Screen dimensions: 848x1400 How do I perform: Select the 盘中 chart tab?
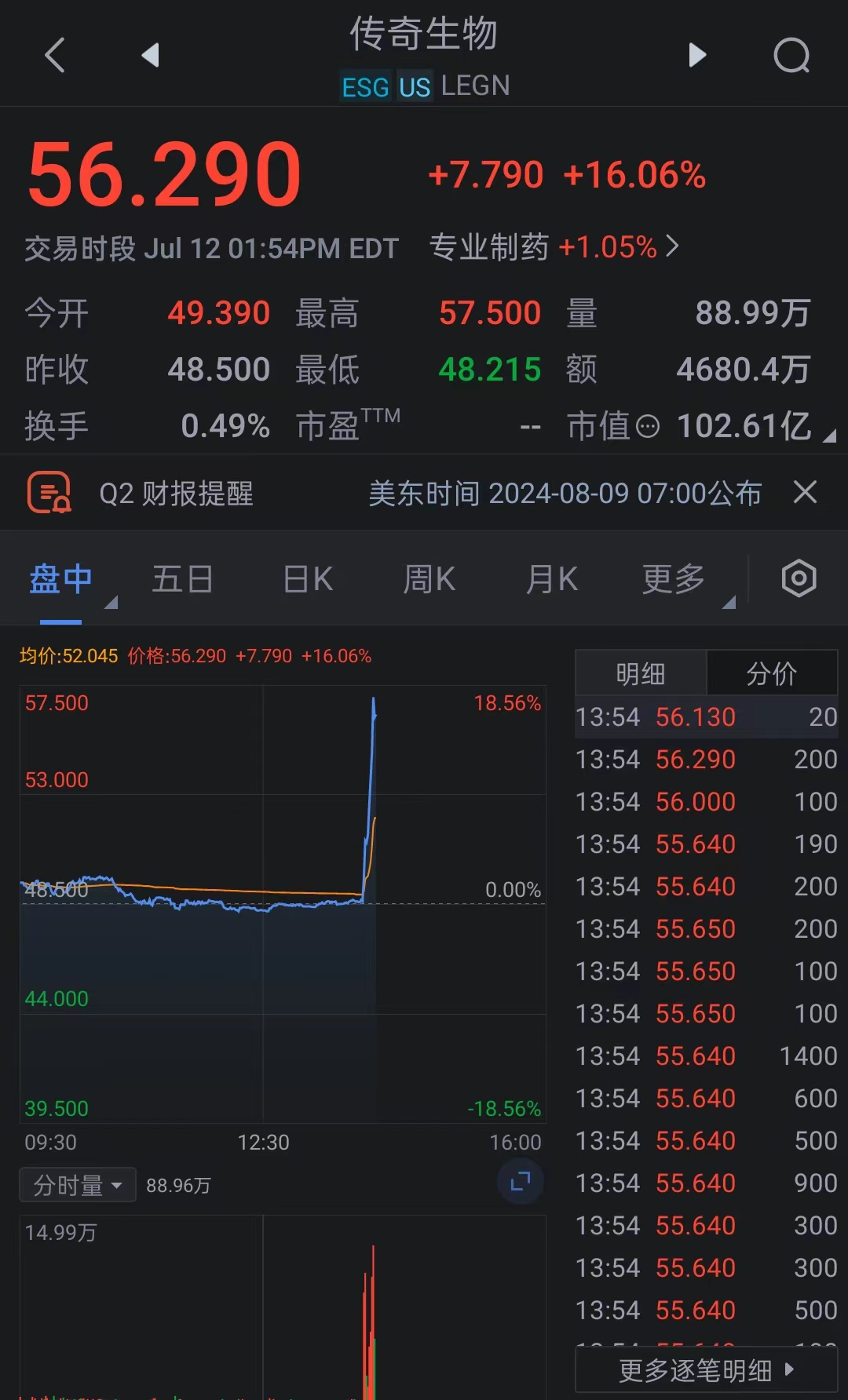[x=61, y=580]
